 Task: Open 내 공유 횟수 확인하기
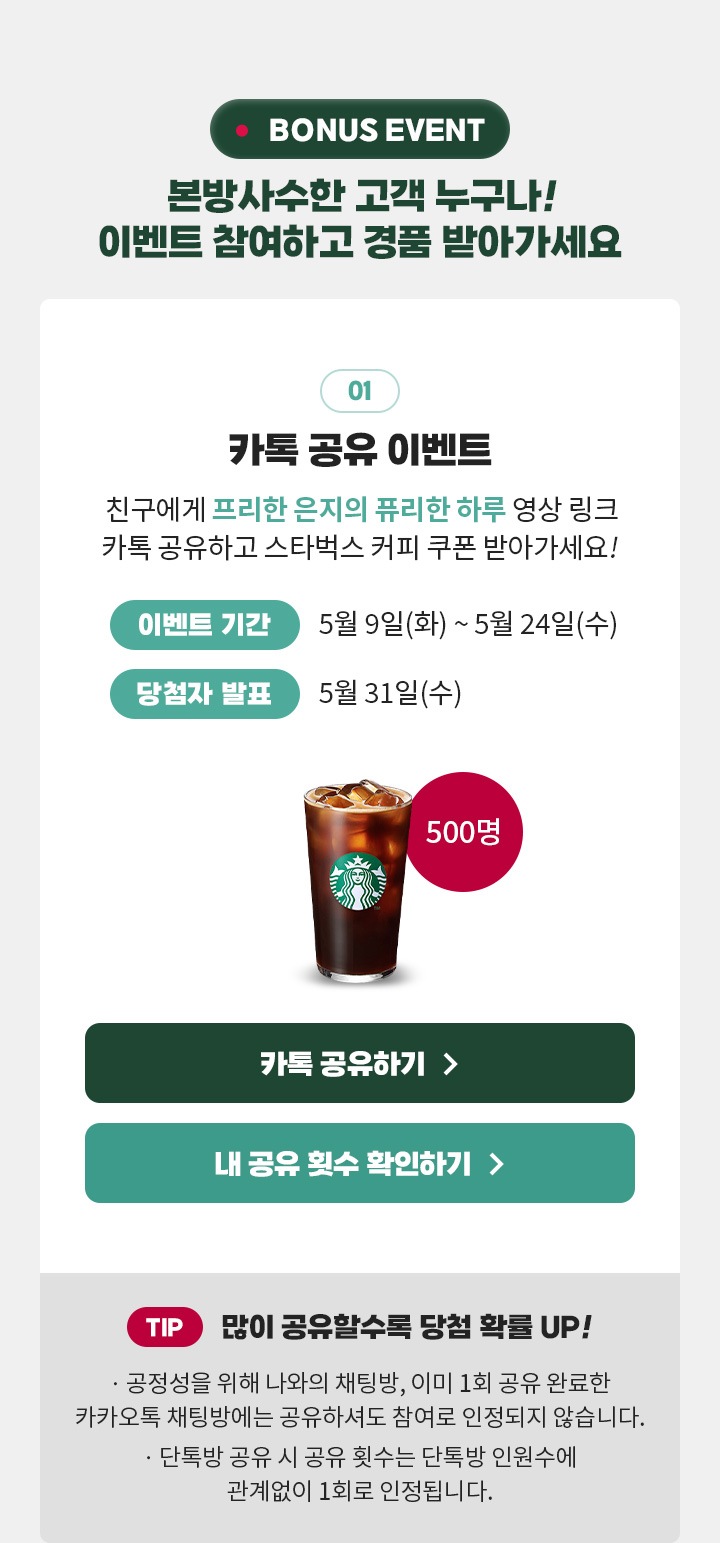360,1163
